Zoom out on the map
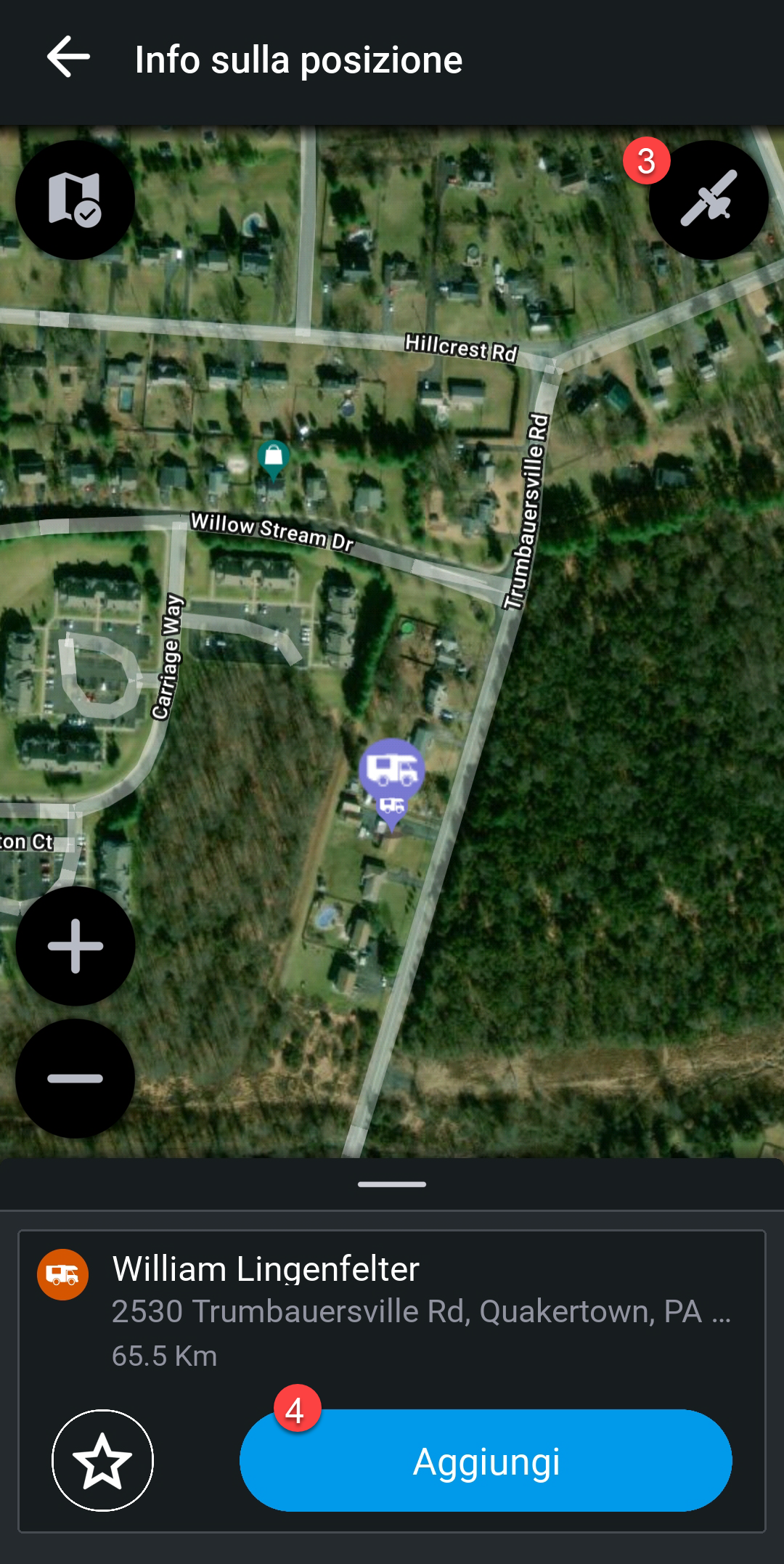 (x=75, y=1078)
